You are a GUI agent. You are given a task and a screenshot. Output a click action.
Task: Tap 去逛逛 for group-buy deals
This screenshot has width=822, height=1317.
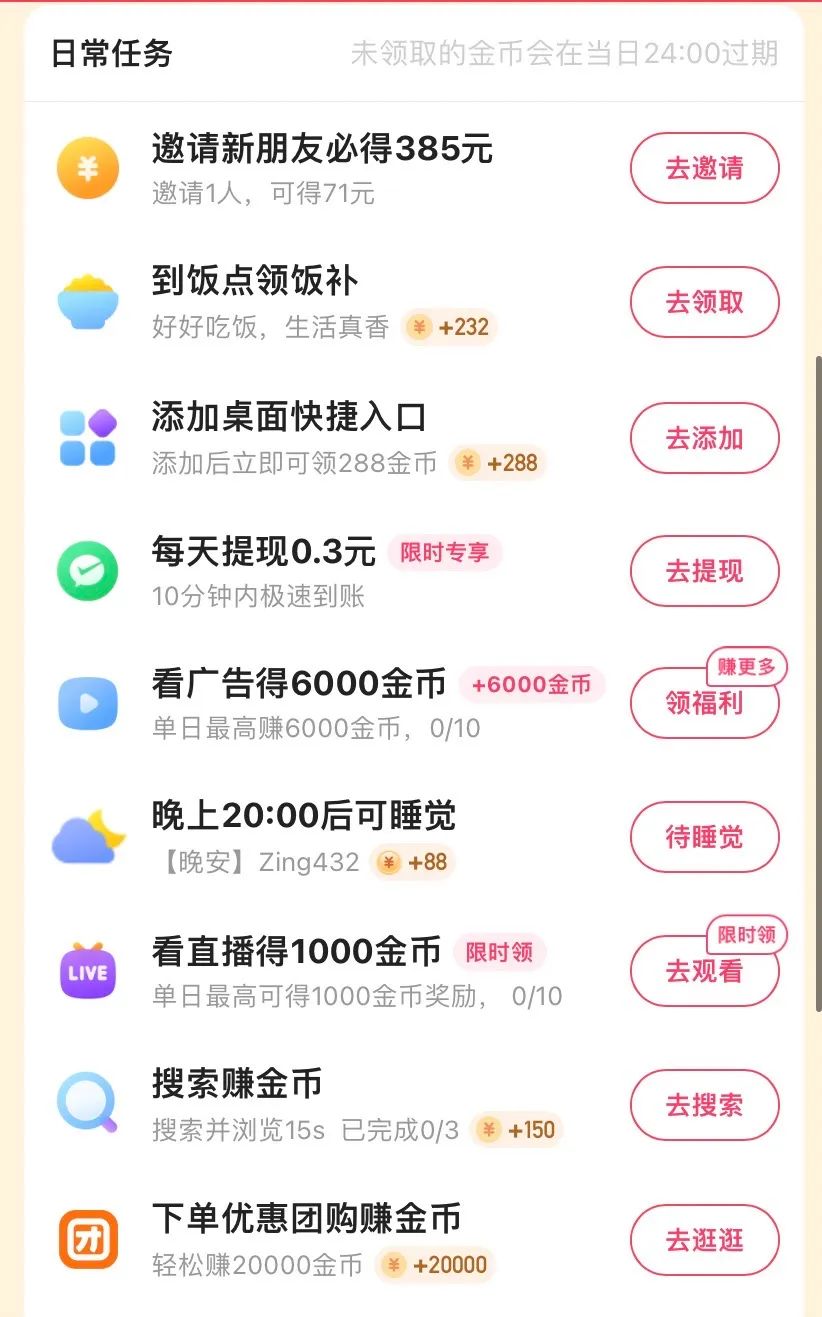click(704, 1240)
